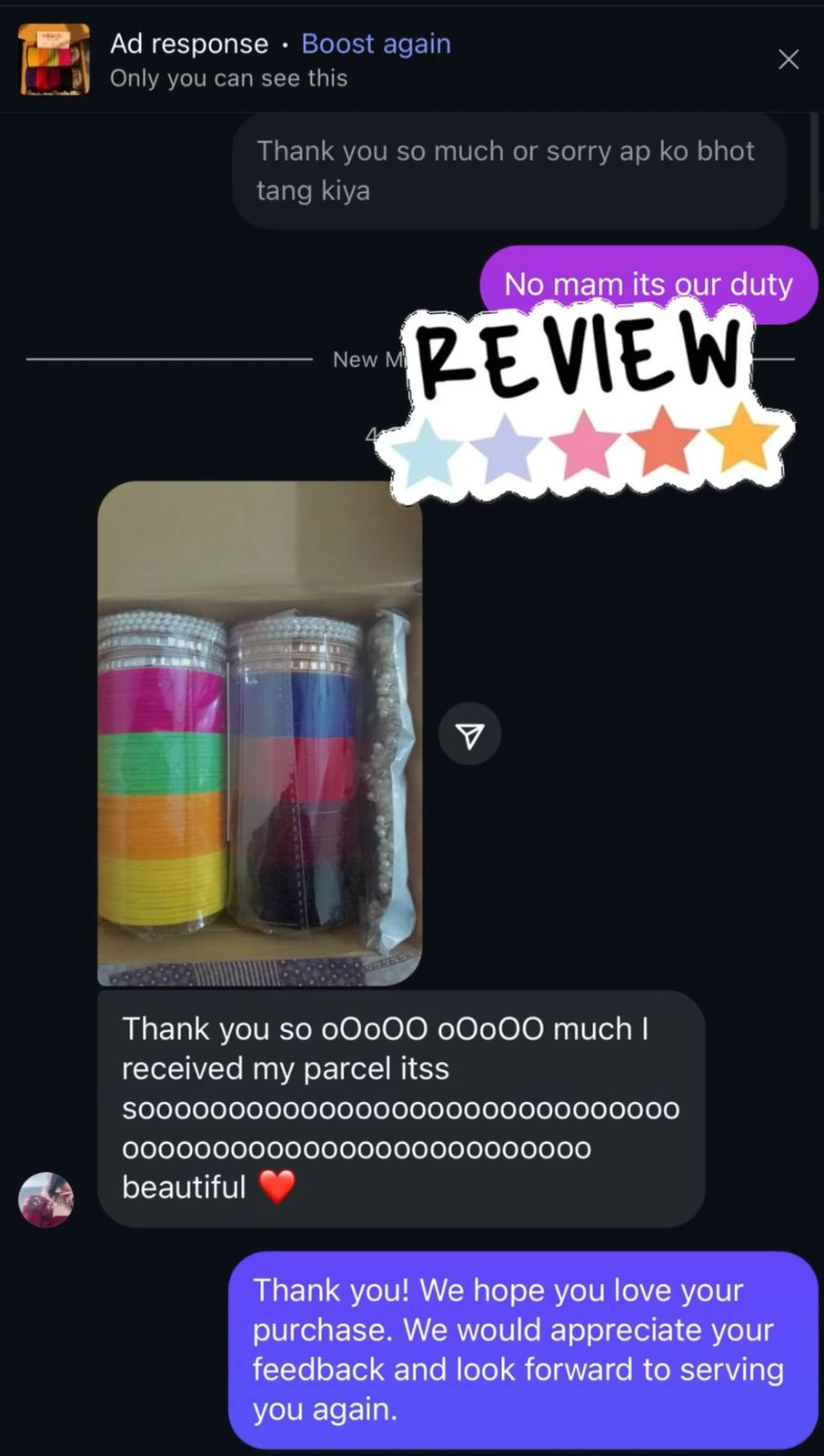Share the bangles photo via send icon
Viewport: 824px width, 1456px height.
(469, 734)
